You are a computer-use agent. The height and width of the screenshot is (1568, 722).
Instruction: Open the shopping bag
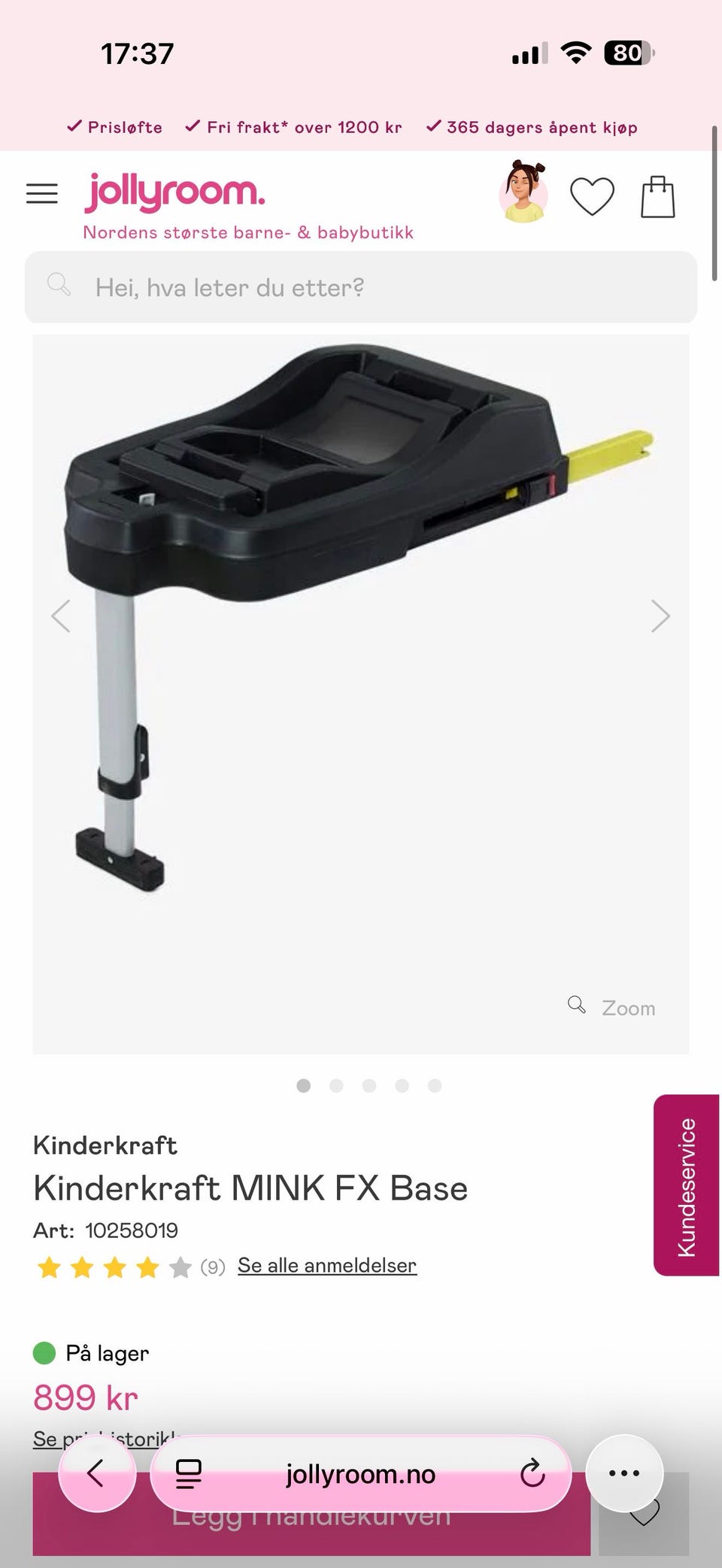coord(657,197)
